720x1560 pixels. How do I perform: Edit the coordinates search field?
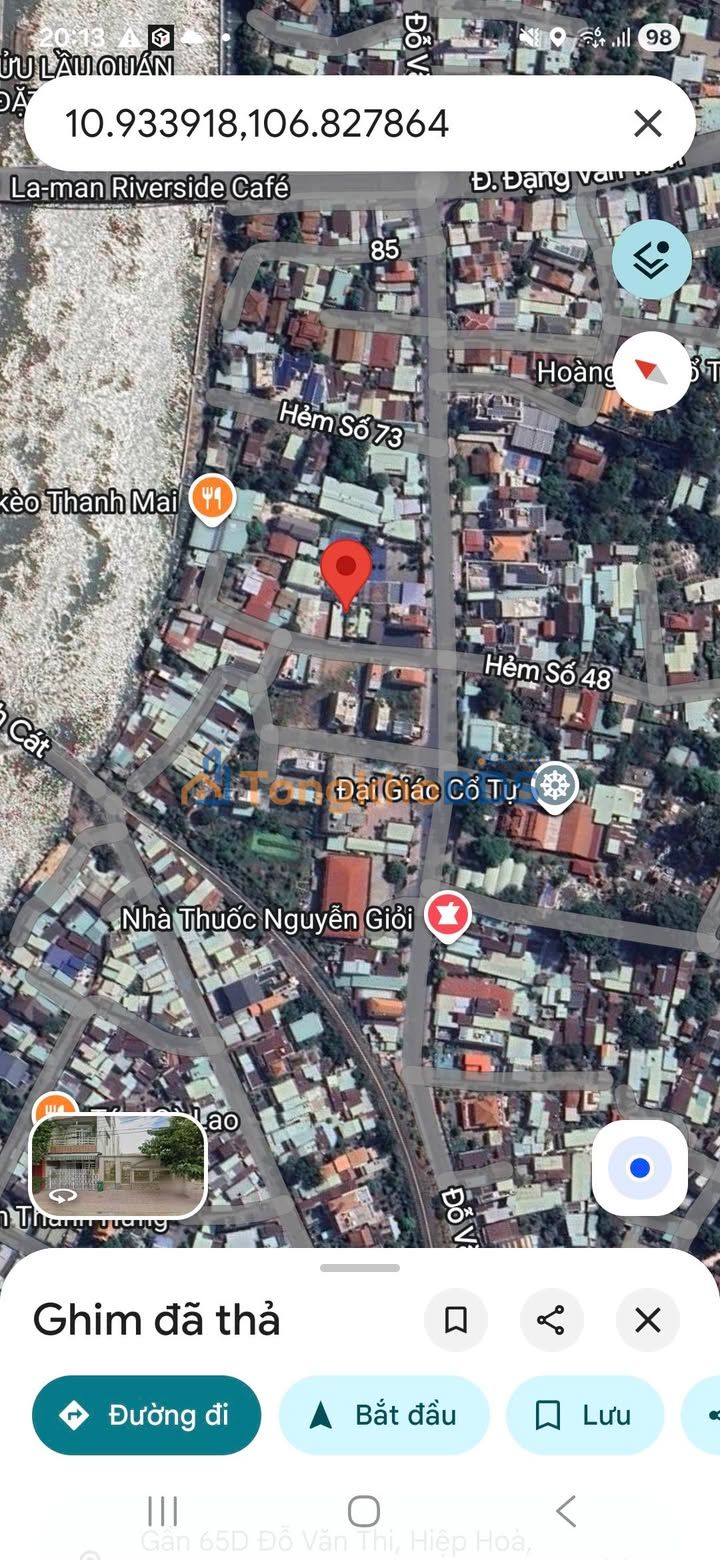click(x=300, y=124)
